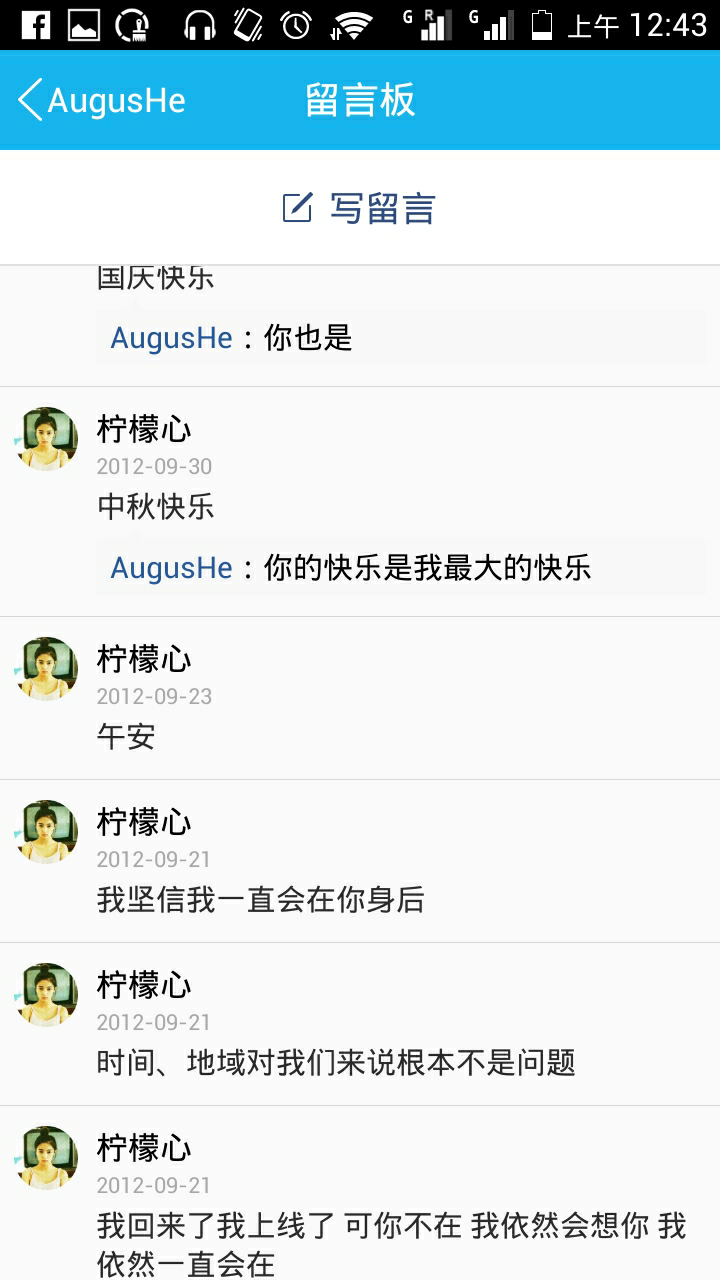
Task: Tap the username 柠檬心 above the 2012-09-23 date
Action: pyautogui.click(x=143, y=659)
